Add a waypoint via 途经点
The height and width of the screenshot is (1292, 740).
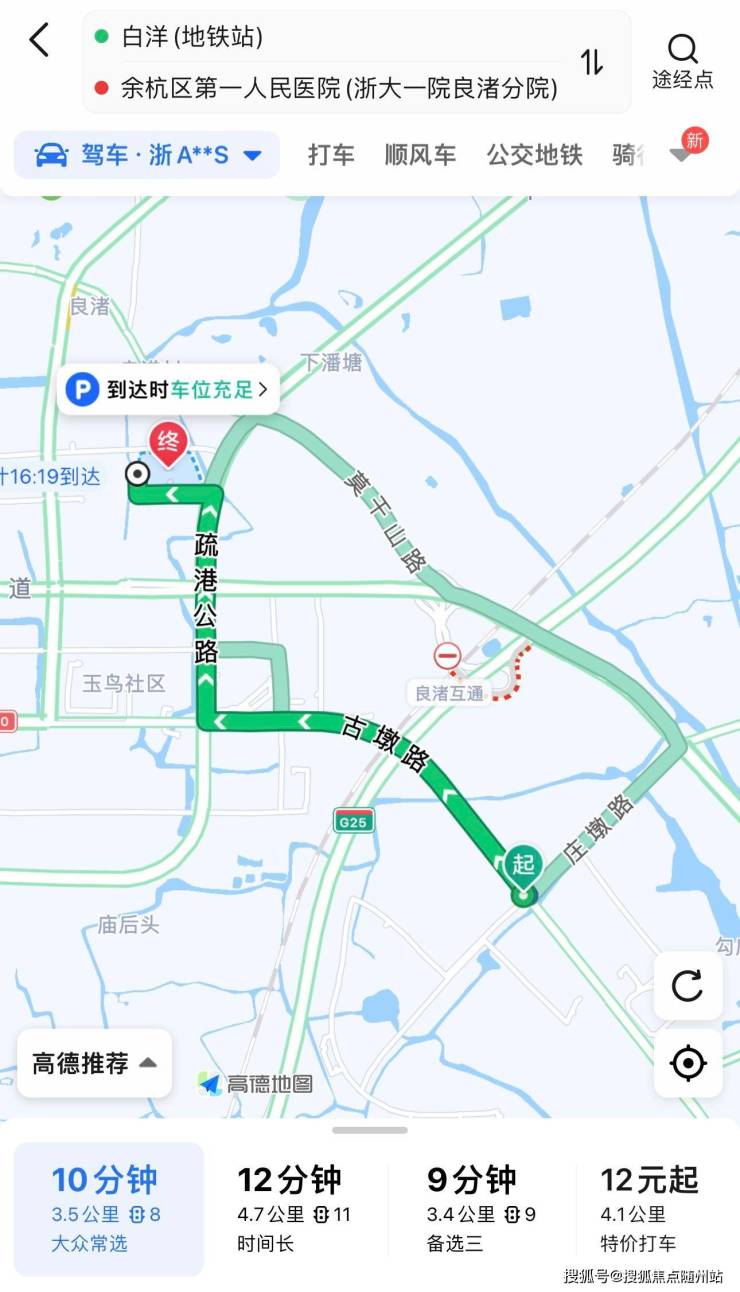tap(683, 62)
